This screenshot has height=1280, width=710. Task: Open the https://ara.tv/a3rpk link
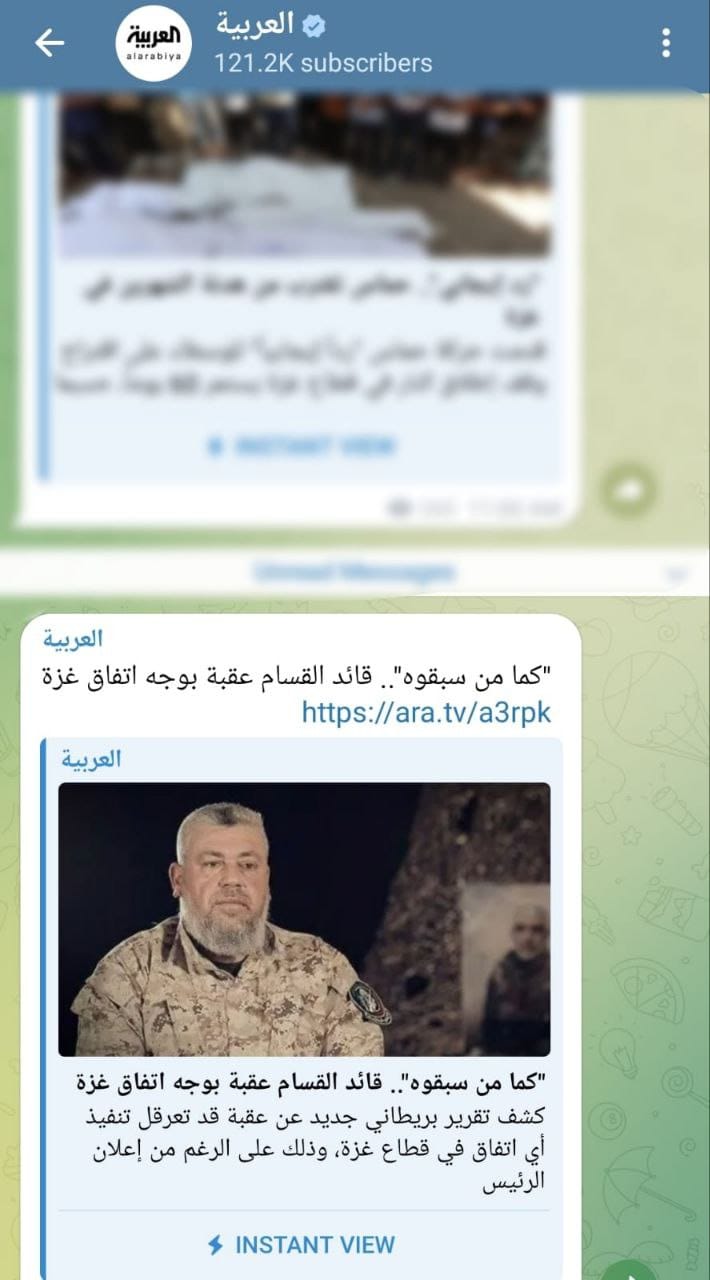[426, 712]
